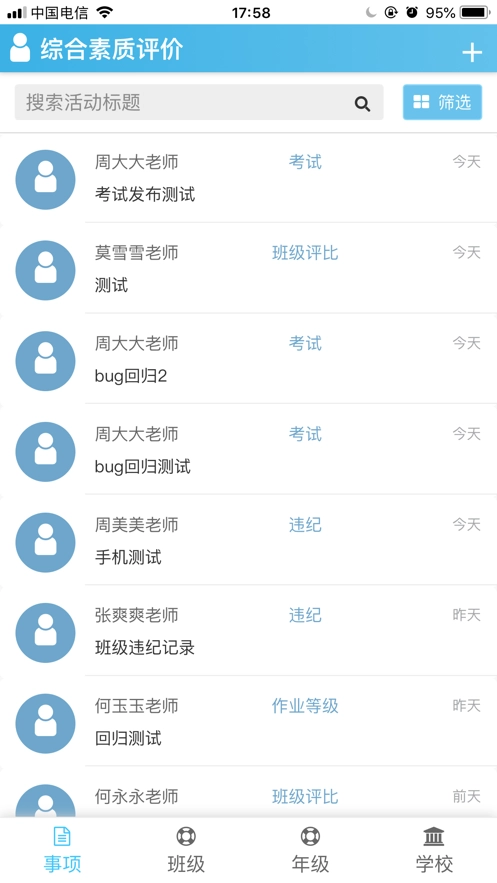Tap the plus icon to add an item
This screenshot has width=497, height=883.
[472, 52]
